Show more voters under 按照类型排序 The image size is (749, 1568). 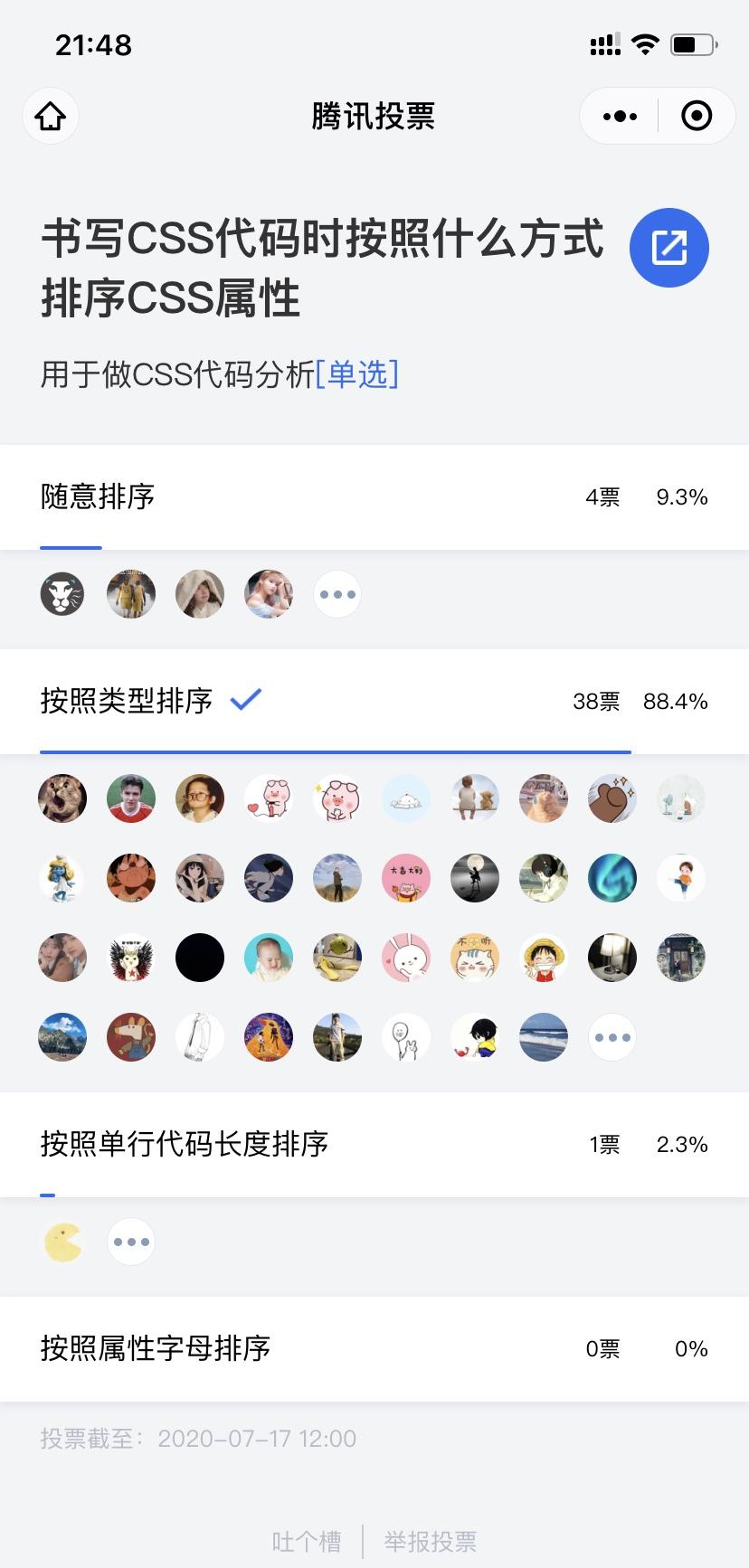(612, 1037)
